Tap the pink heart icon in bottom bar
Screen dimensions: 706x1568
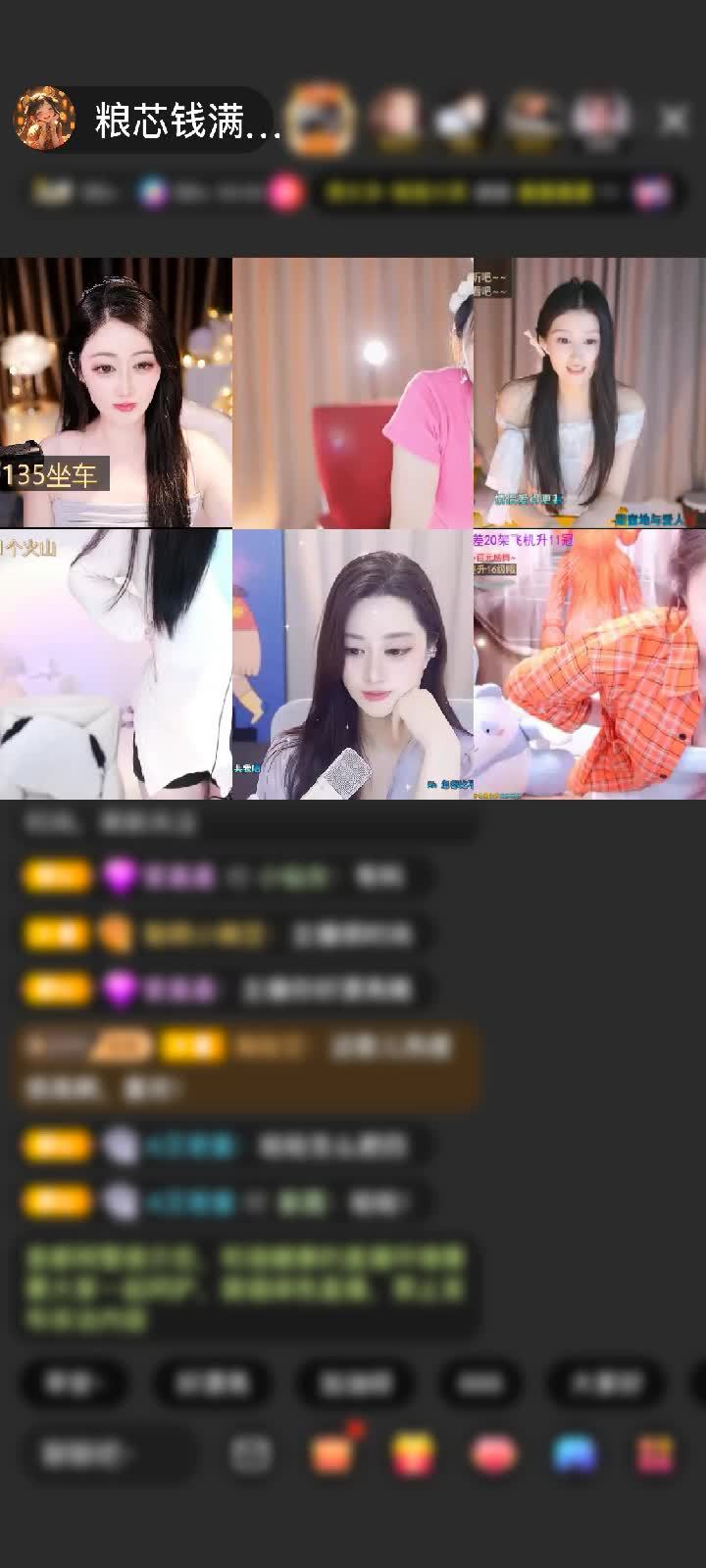495,1453
